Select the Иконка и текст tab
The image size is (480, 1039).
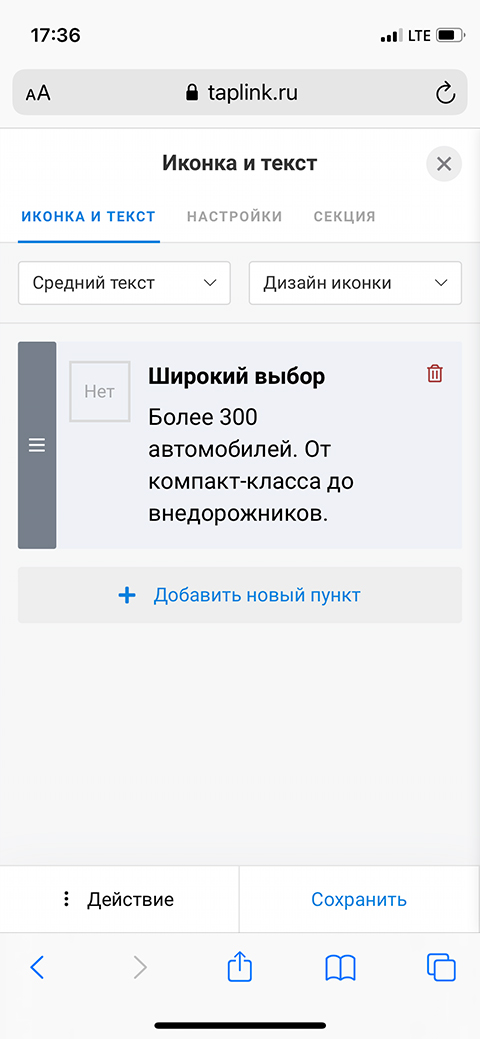[89, 216]
